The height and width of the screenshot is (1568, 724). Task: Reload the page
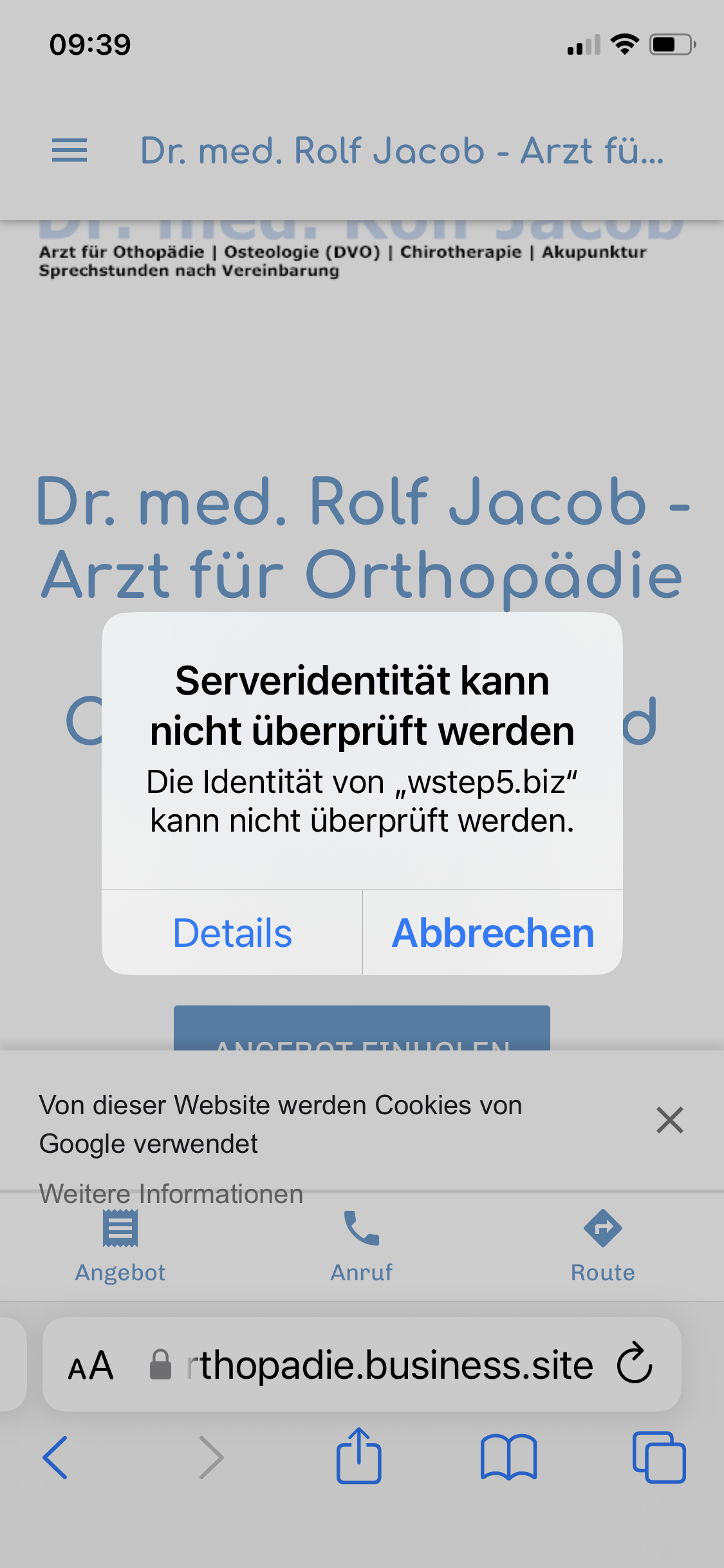pos(635,1363)
